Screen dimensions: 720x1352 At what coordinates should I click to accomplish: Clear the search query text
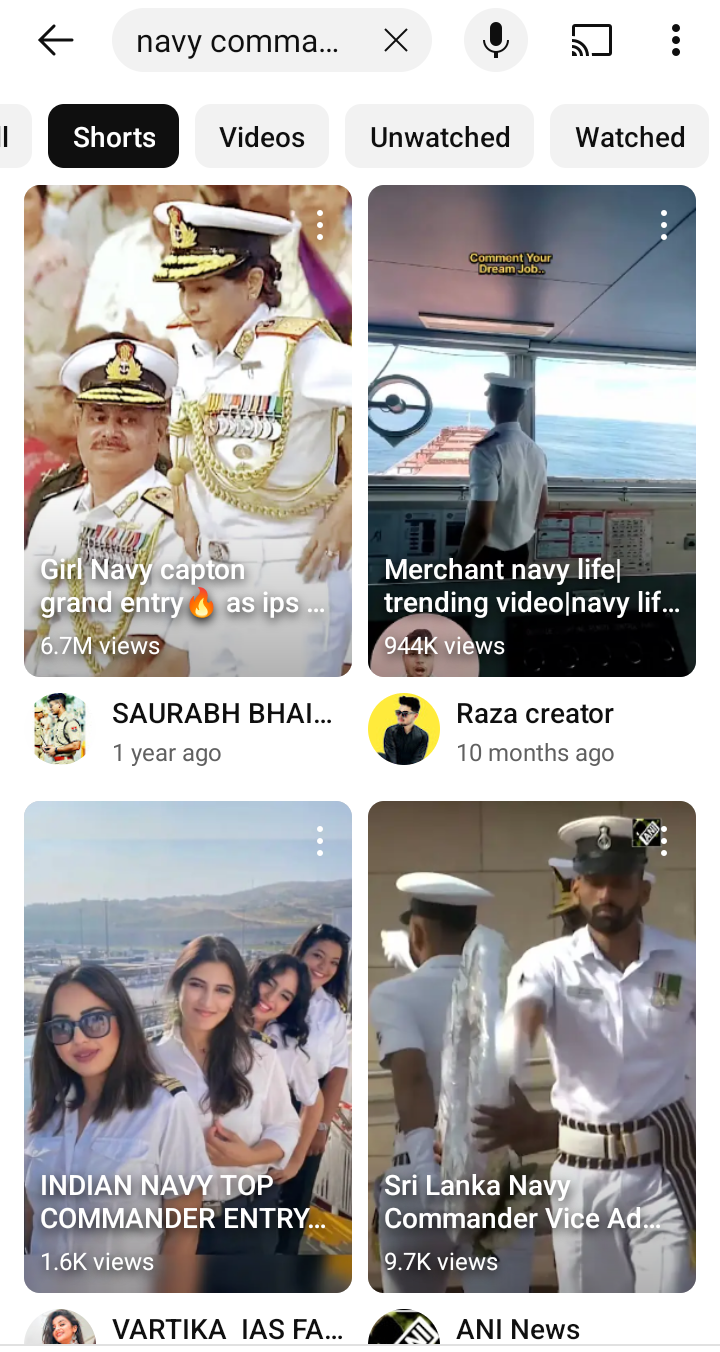point(396,41)
